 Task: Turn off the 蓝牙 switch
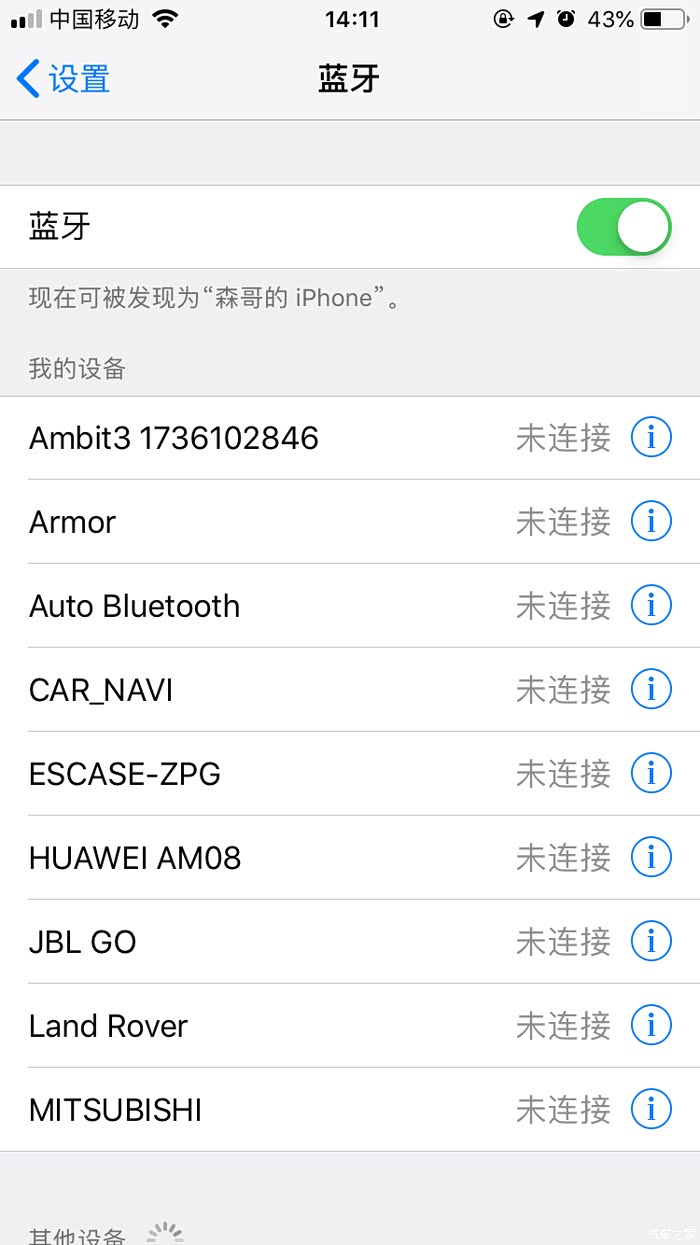(x=623, y=226)
